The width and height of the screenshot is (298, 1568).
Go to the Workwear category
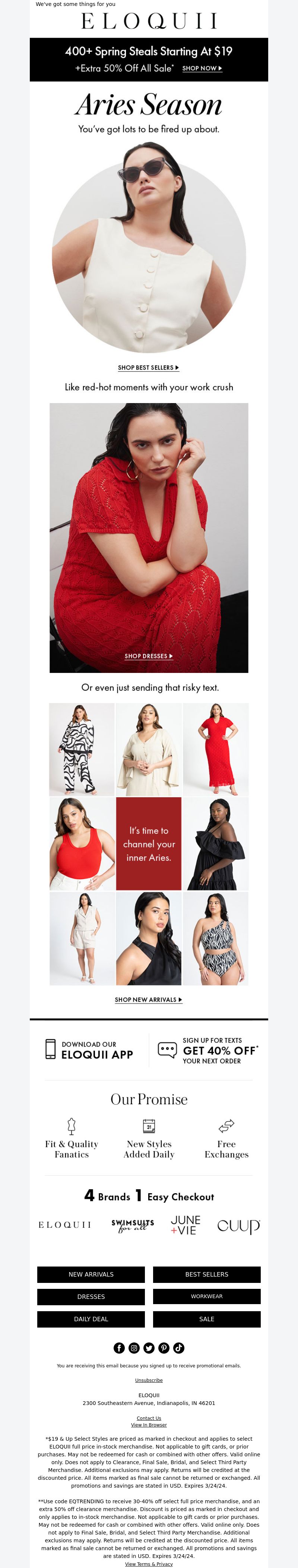pos(207,1297)
